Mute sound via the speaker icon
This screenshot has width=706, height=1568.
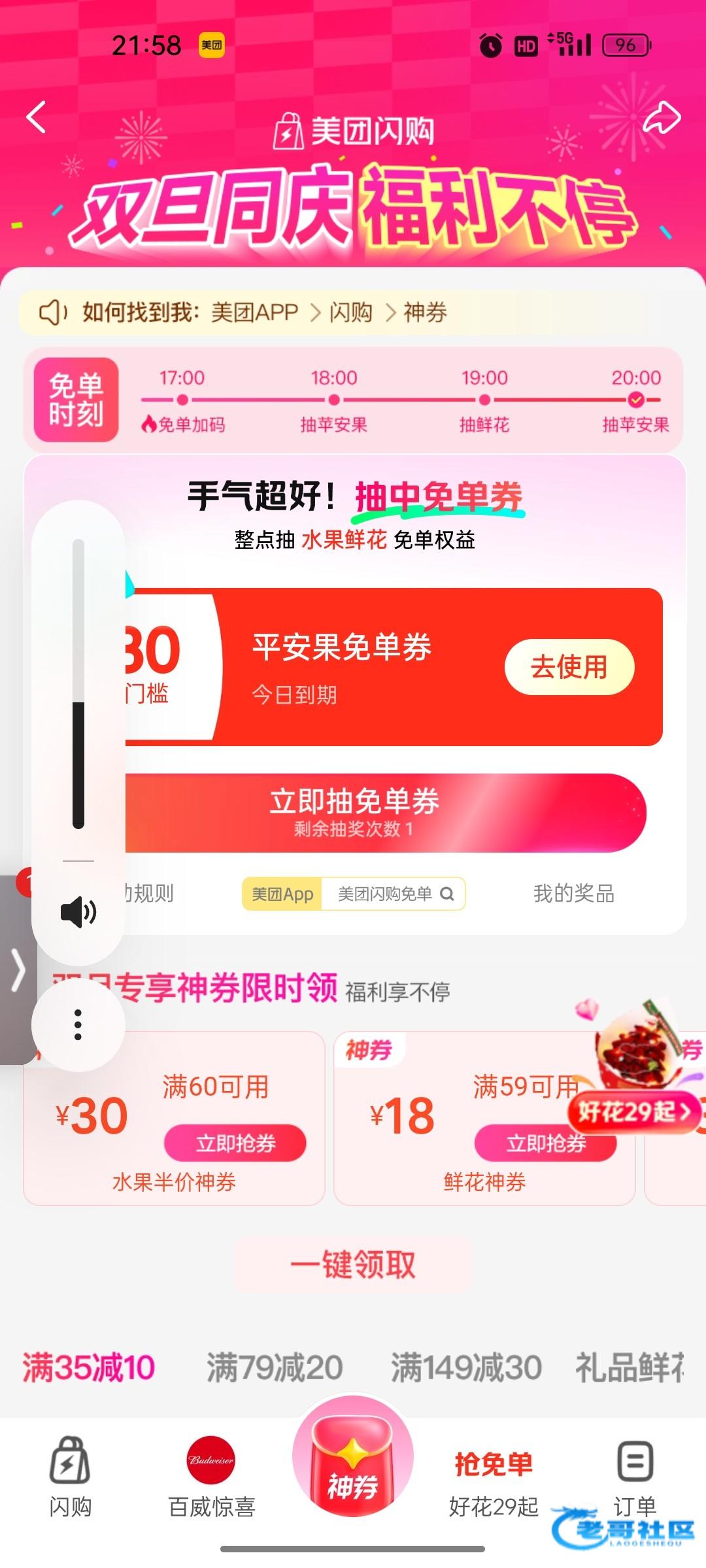point(78,912)
